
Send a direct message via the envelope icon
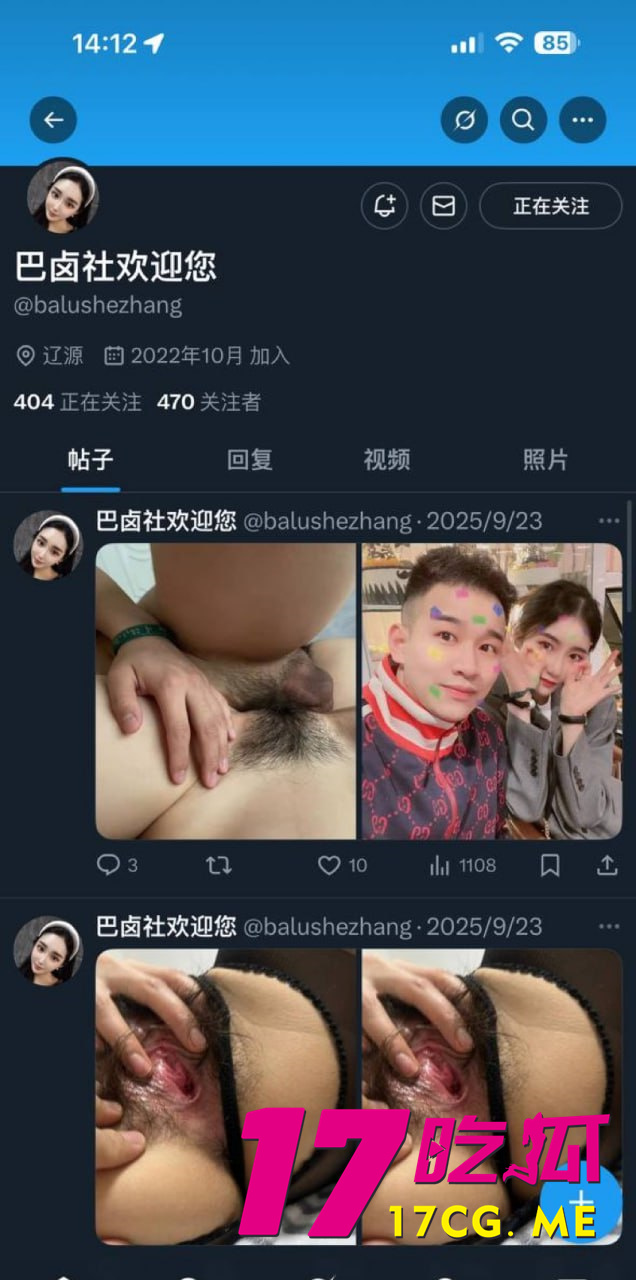(x=443, y=206)
